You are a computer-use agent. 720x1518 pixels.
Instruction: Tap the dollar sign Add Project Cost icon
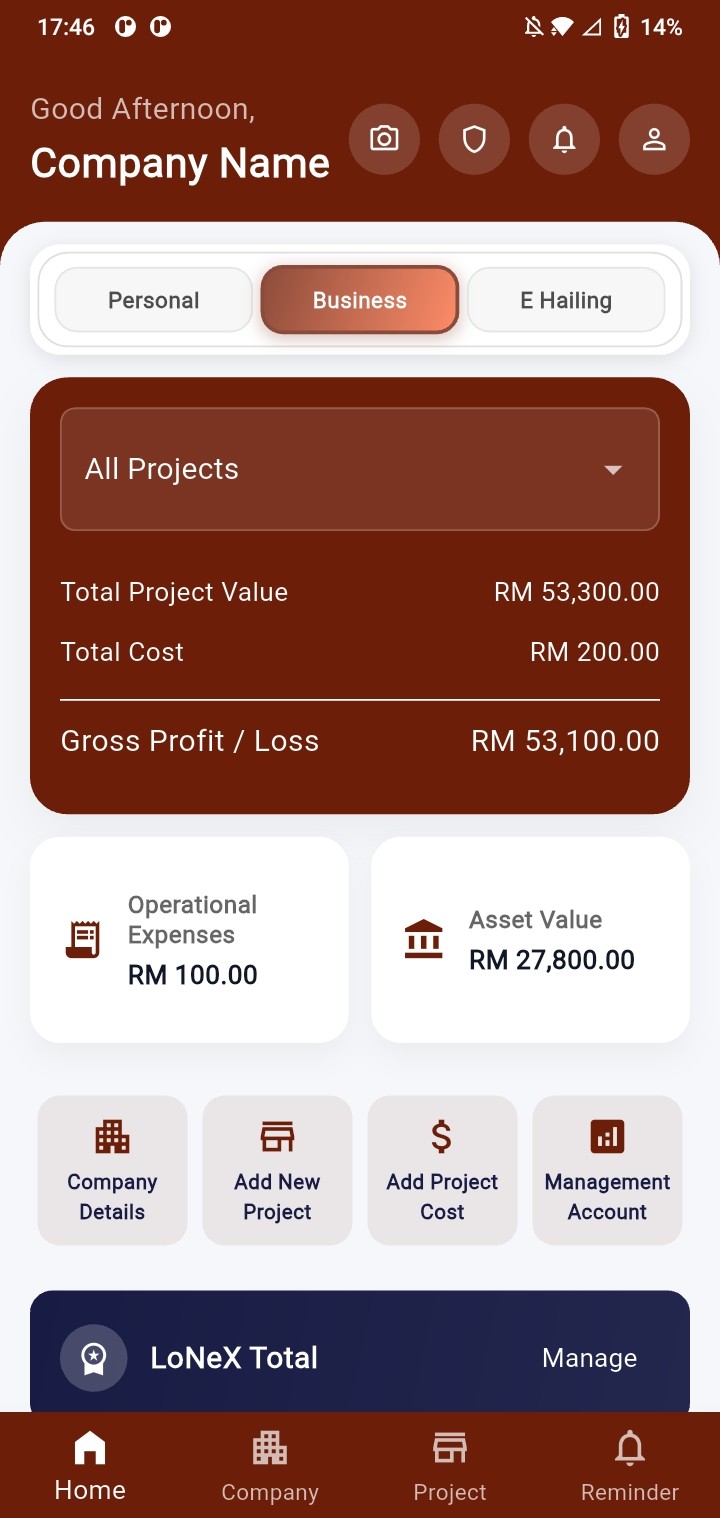point(442,1135)
